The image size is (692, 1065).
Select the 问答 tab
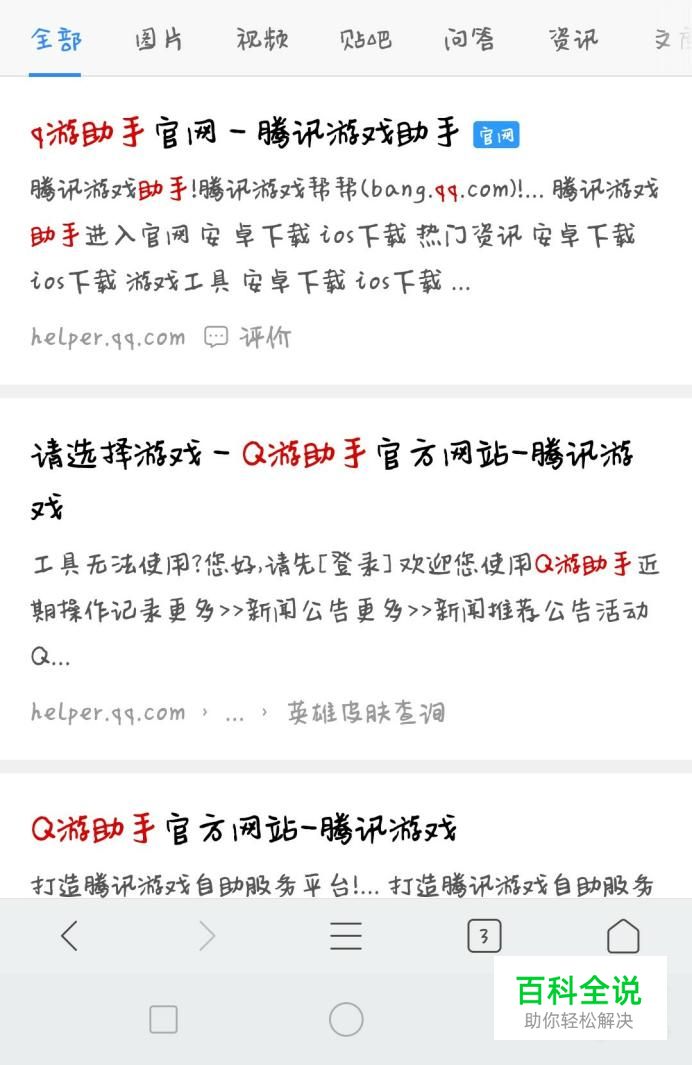point(469,40)
